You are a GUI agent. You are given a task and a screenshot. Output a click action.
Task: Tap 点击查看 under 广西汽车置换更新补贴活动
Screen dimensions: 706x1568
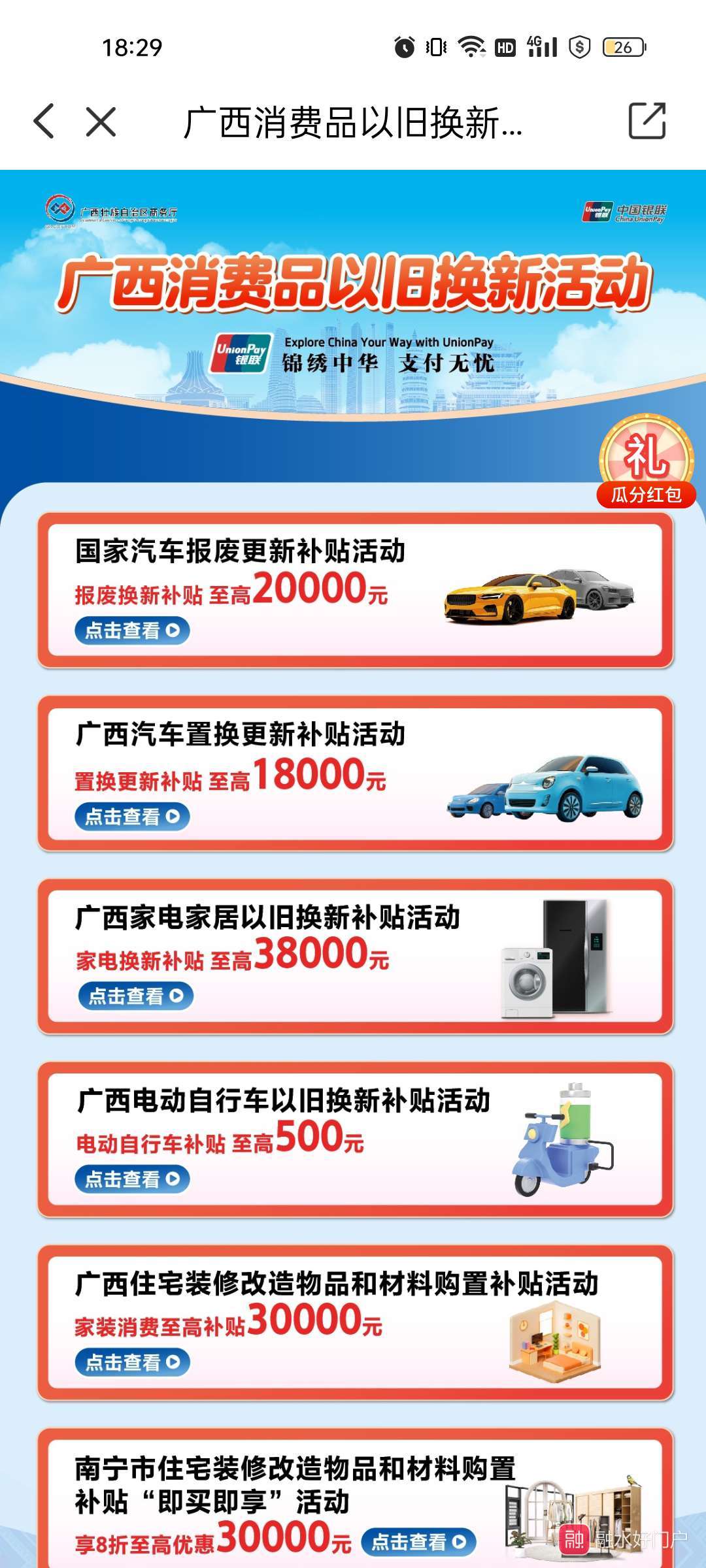(132, 817)
